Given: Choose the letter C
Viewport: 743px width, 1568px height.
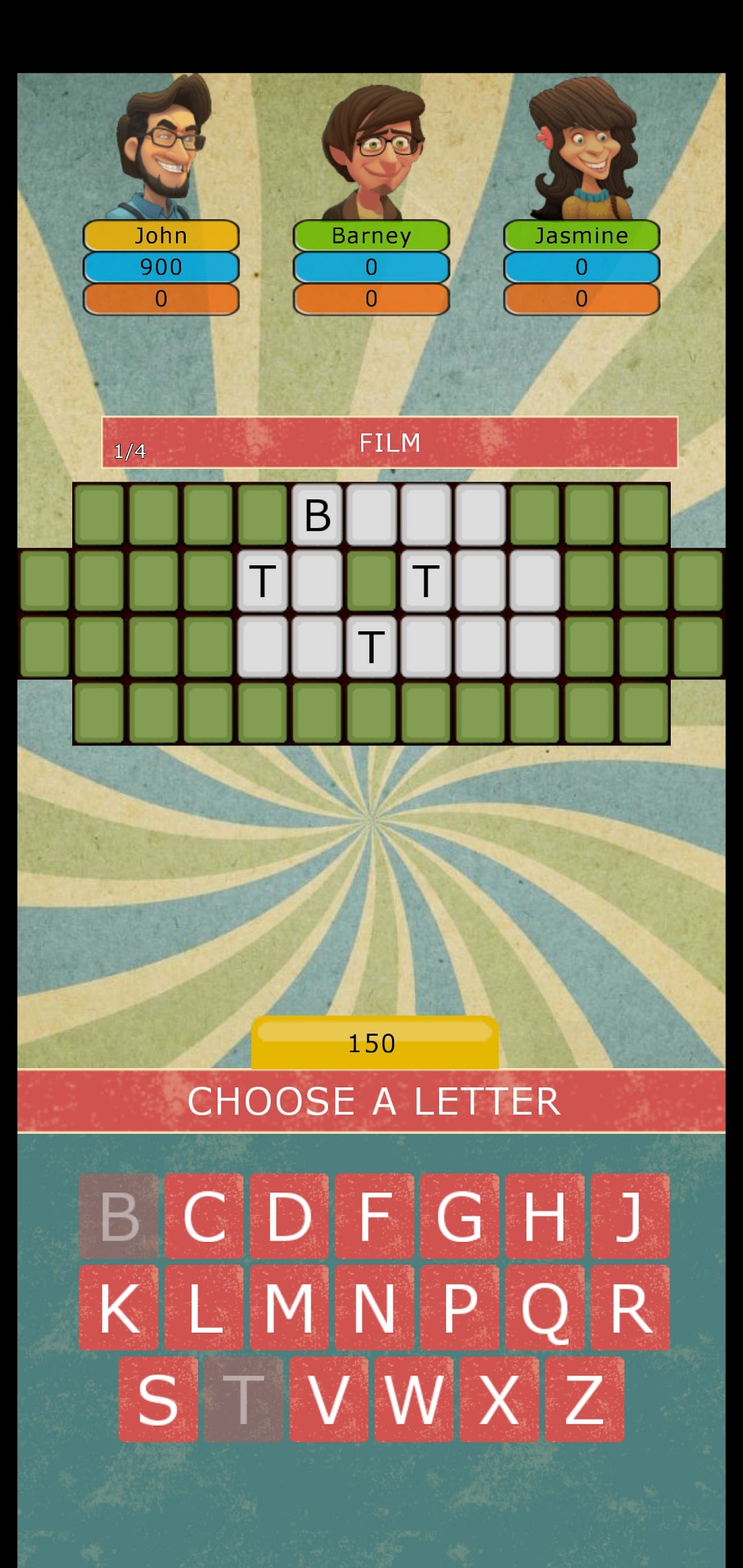Looking at the screenshot, I should pyautogui.click(x=204, y=1216).
